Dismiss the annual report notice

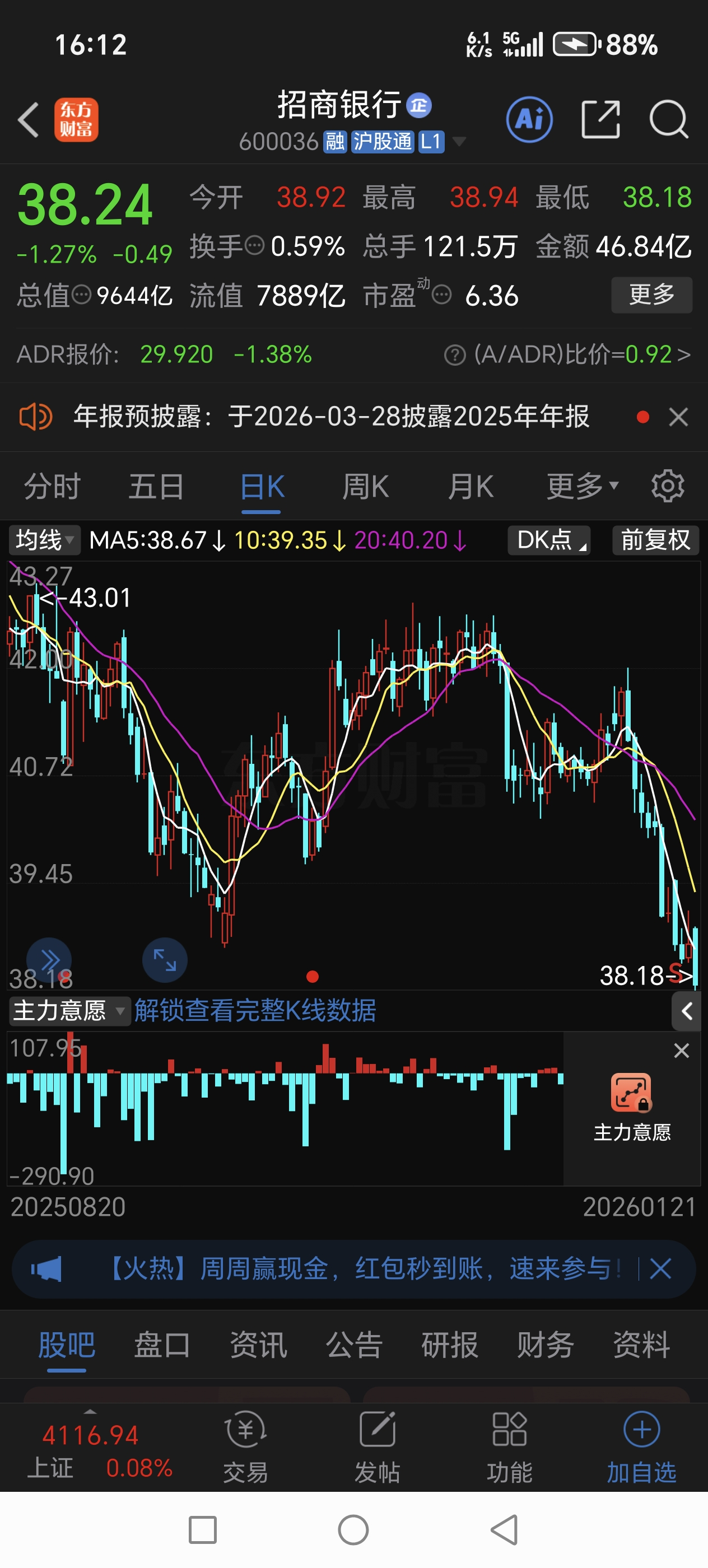678,418
